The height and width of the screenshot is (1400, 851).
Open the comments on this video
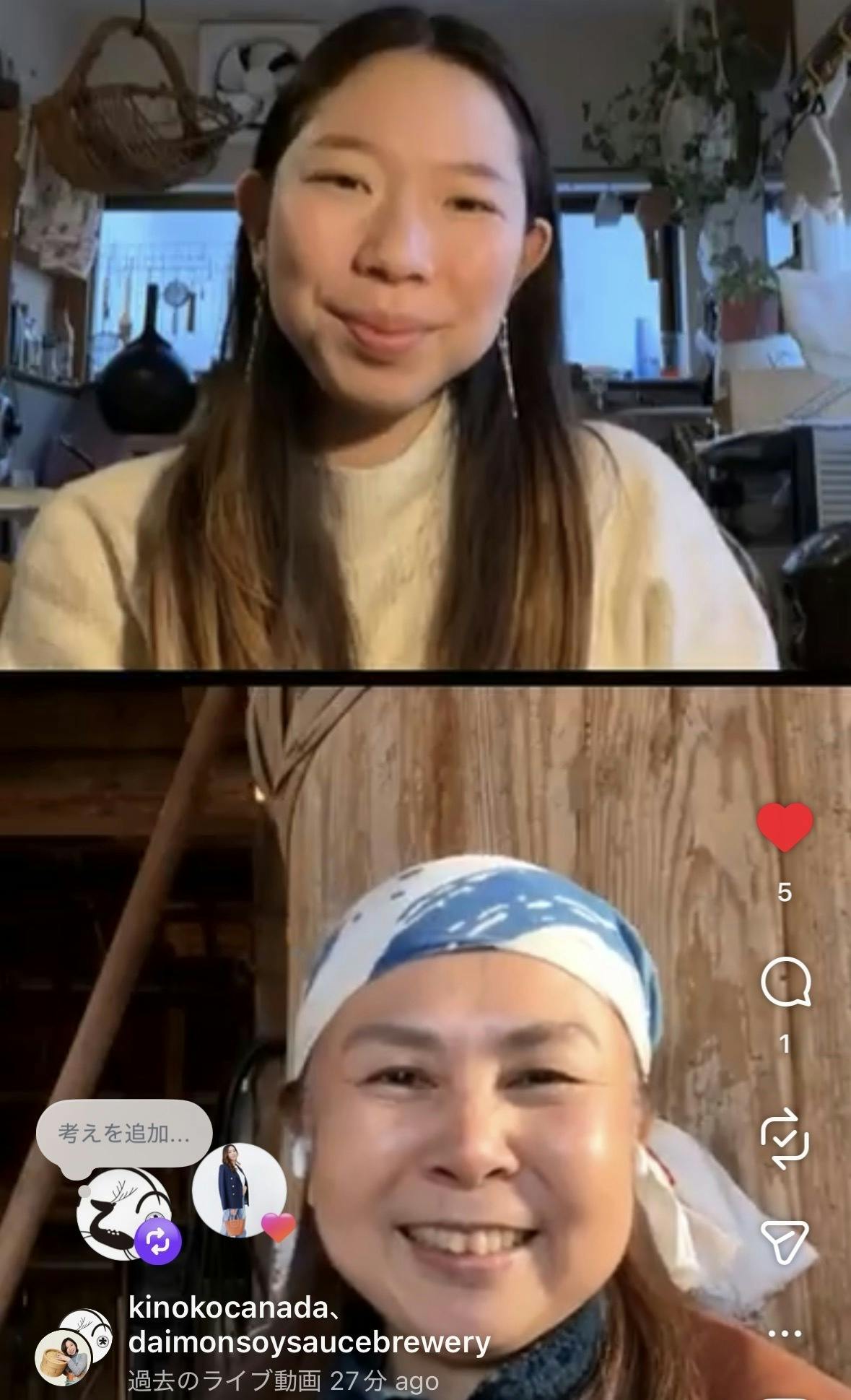[785, 983]
